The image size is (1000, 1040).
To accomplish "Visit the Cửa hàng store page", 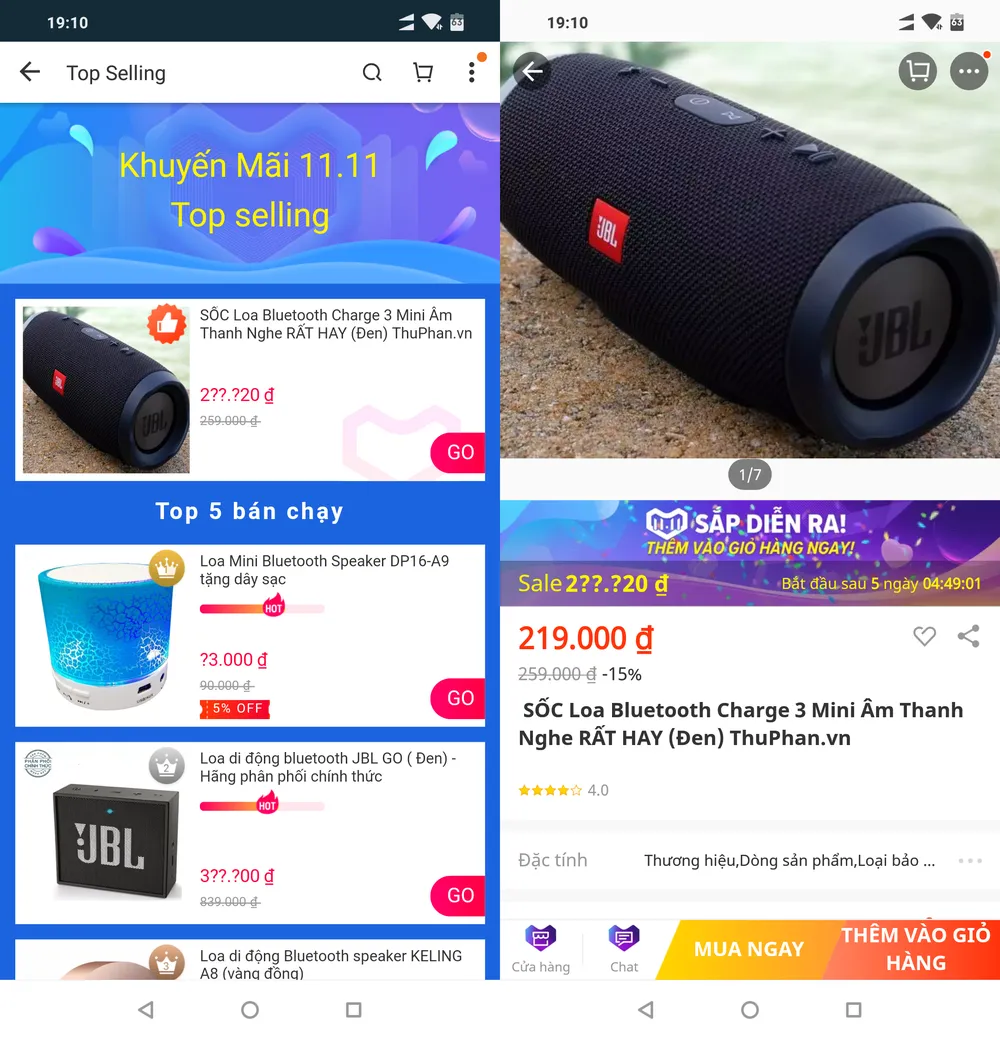I will tap(541, 948).
